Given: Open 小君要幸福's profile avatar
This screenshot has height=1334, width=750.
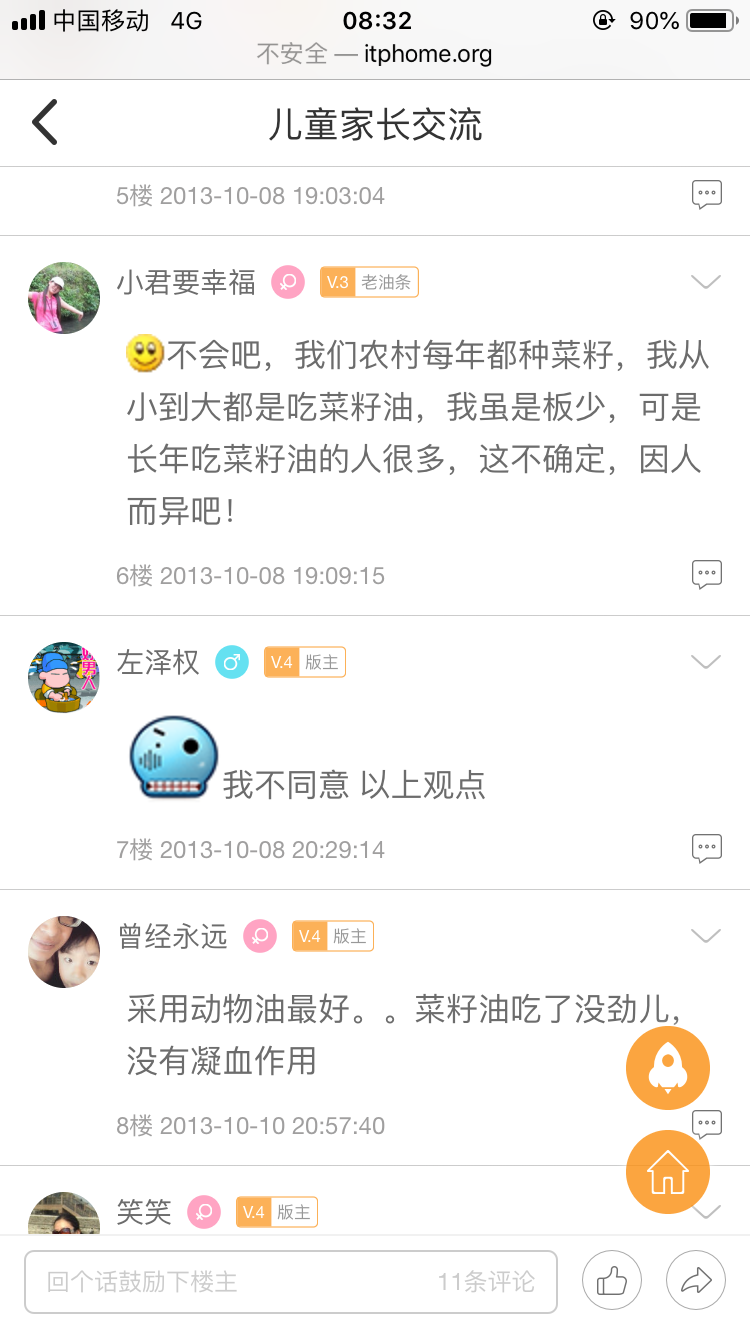Looking at the screenshot, I should [64, 298].
